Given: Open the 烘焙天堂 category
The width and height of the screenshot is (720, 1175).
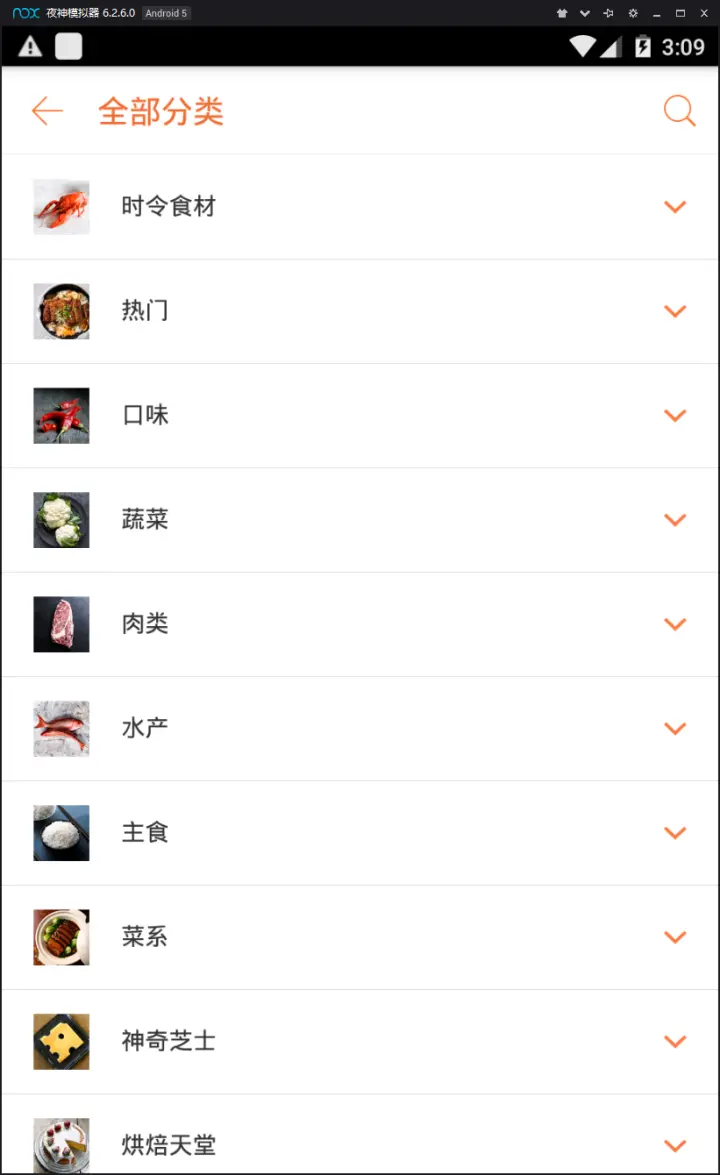Looking at the screenshot, I should (x=675, y=1145).
